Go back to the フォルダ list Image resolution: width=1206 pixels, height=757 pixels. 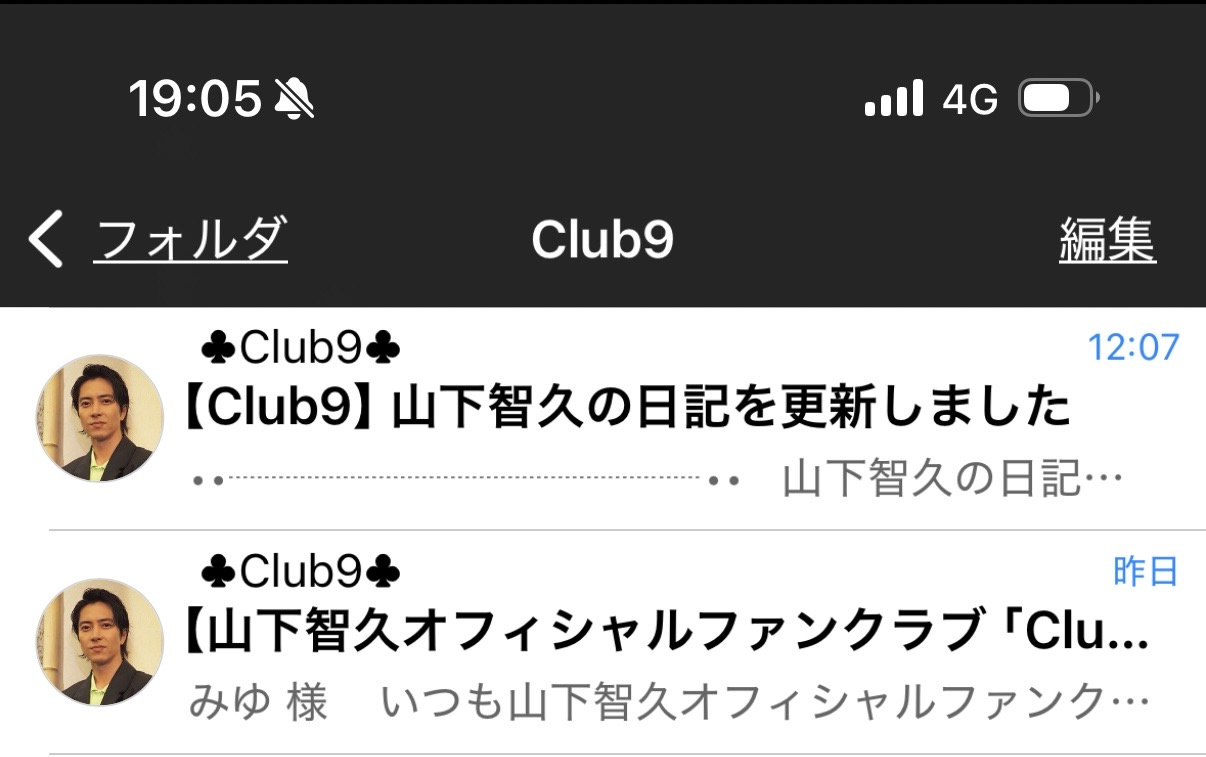tap(160, 241)
